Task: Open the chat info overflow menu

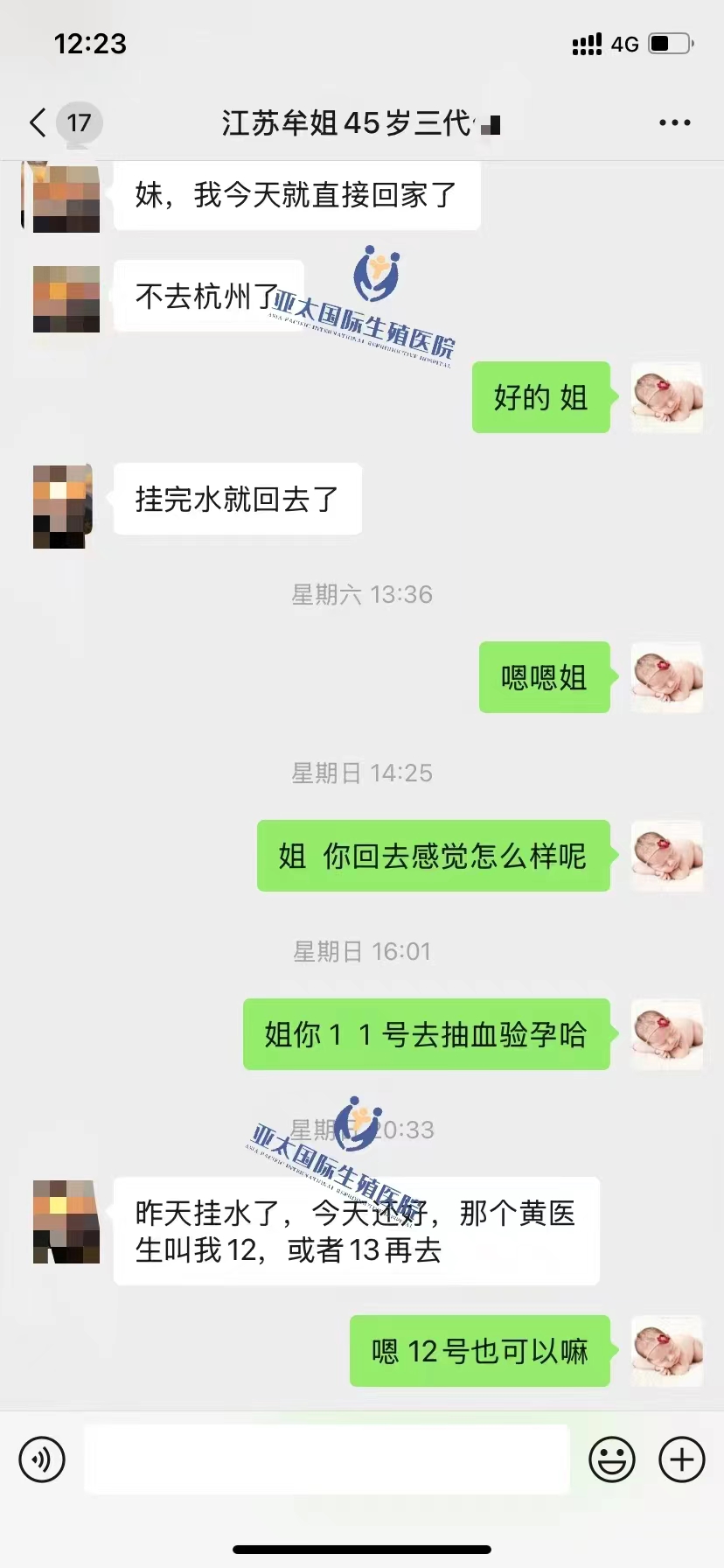Action: (x=674, y=123)
